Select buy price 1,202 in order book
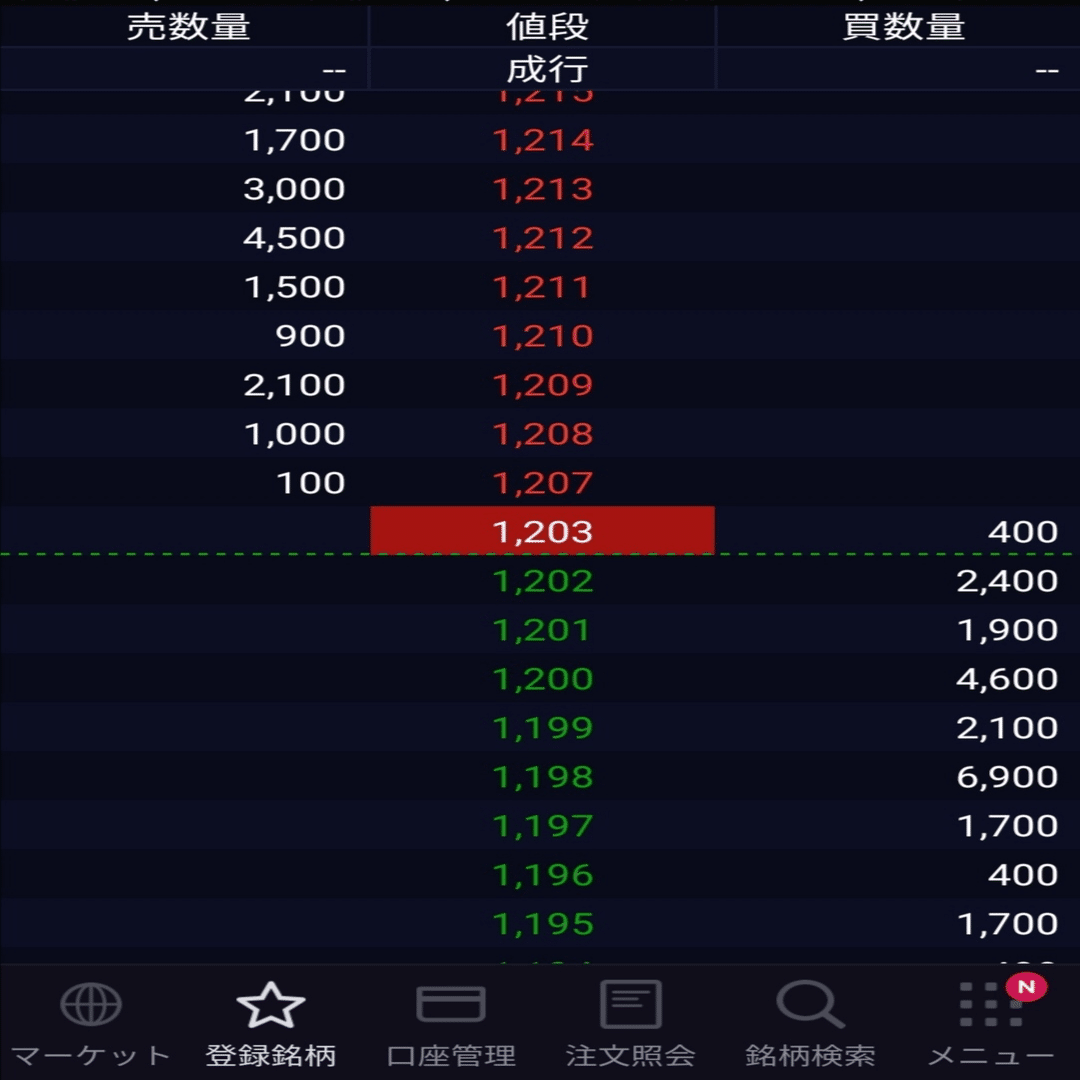 pos(543,581)
